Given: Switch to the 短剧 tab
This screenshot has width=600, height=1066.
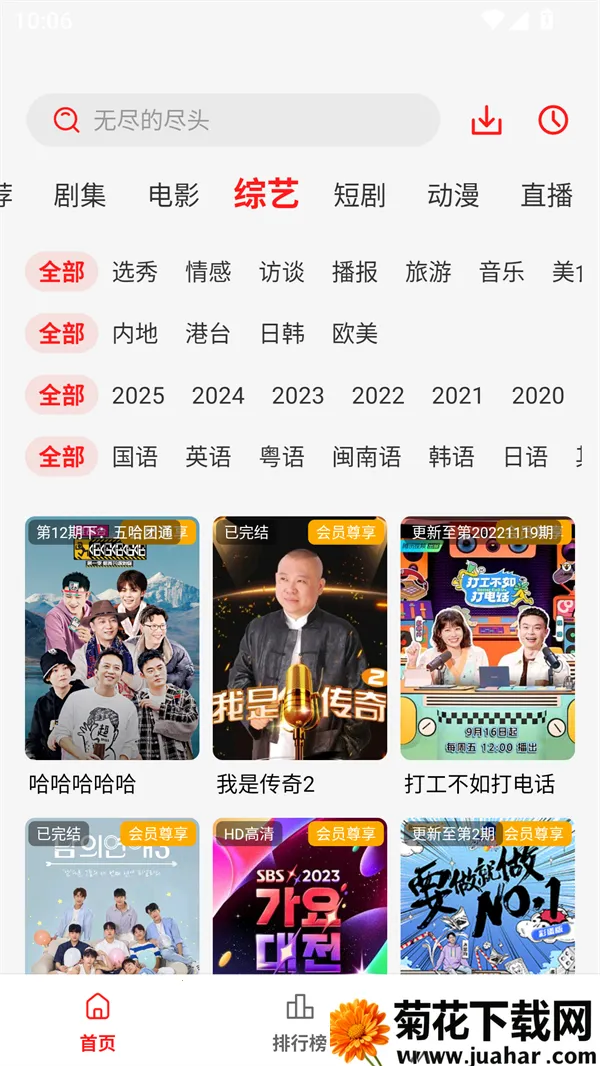Looking at the screenshot, I should (x=359, y=195).
